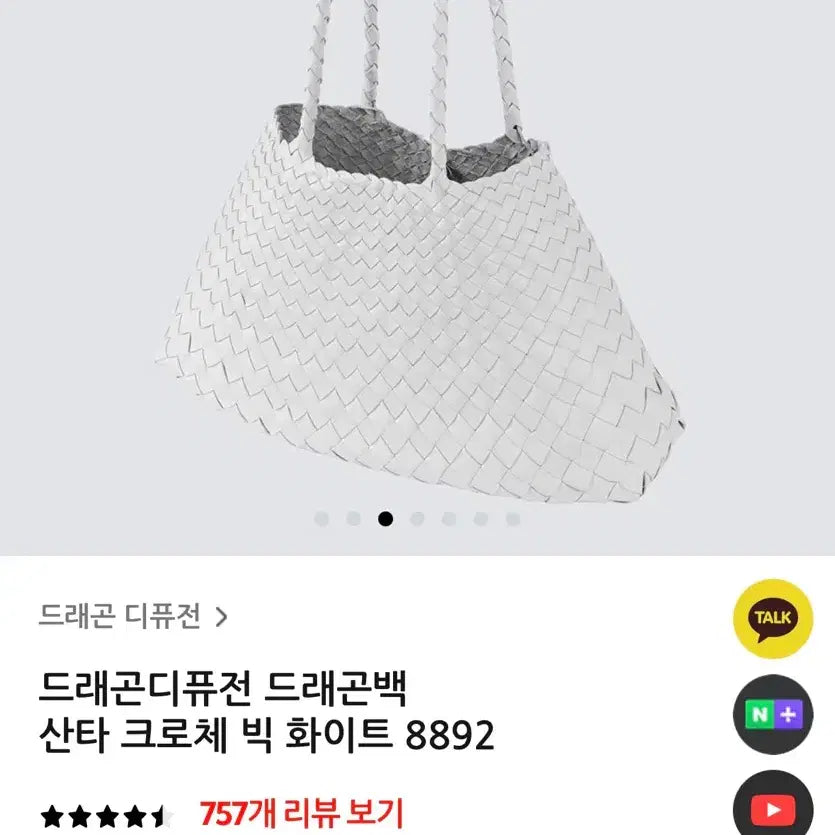View the 757개 리뷰 보기 reviews link

tap(301, 811)
